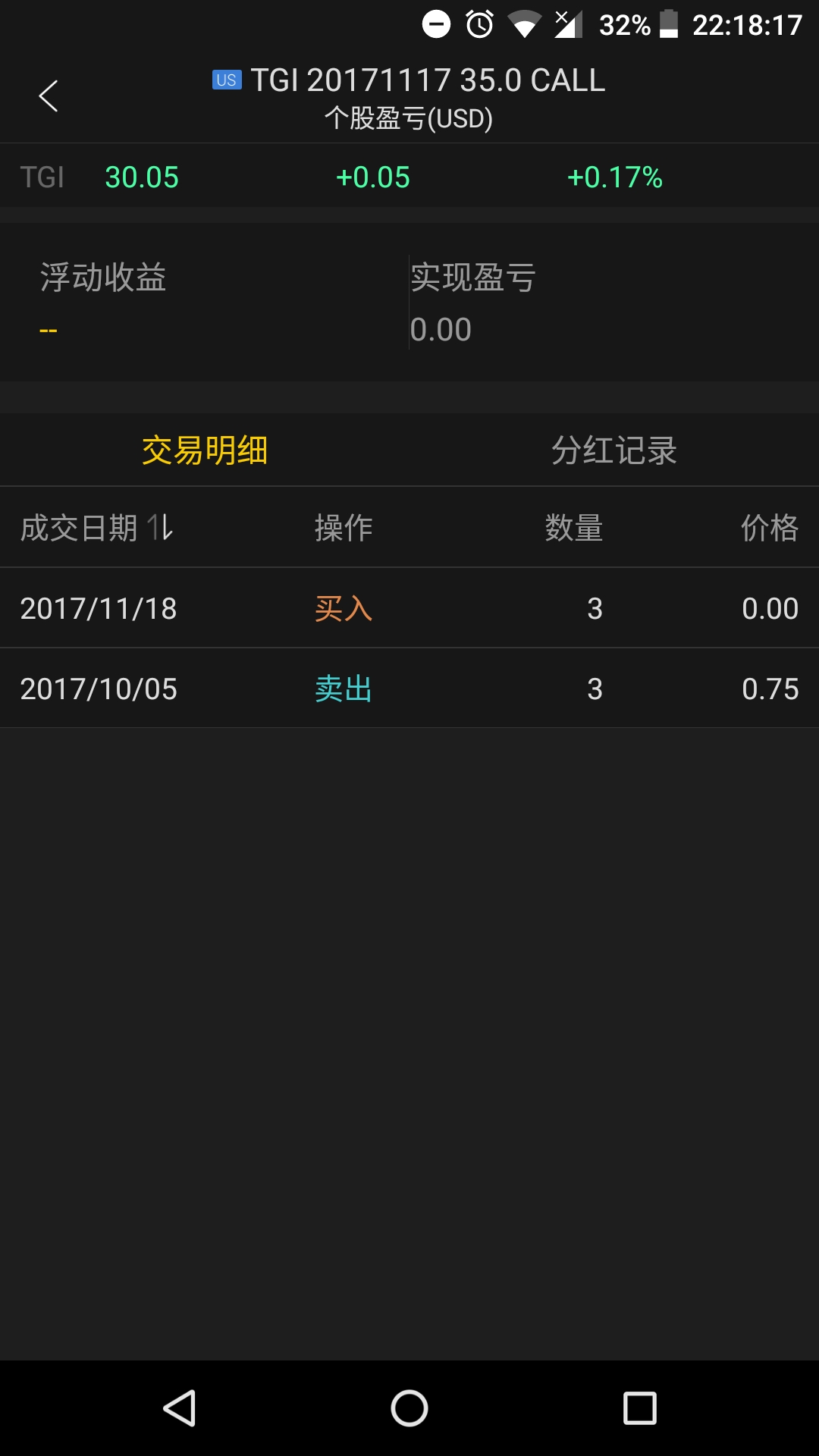Screen dimensions: 819x1456
Task: Open the TGI 30.05 quote row
Action: click(409, 177)
